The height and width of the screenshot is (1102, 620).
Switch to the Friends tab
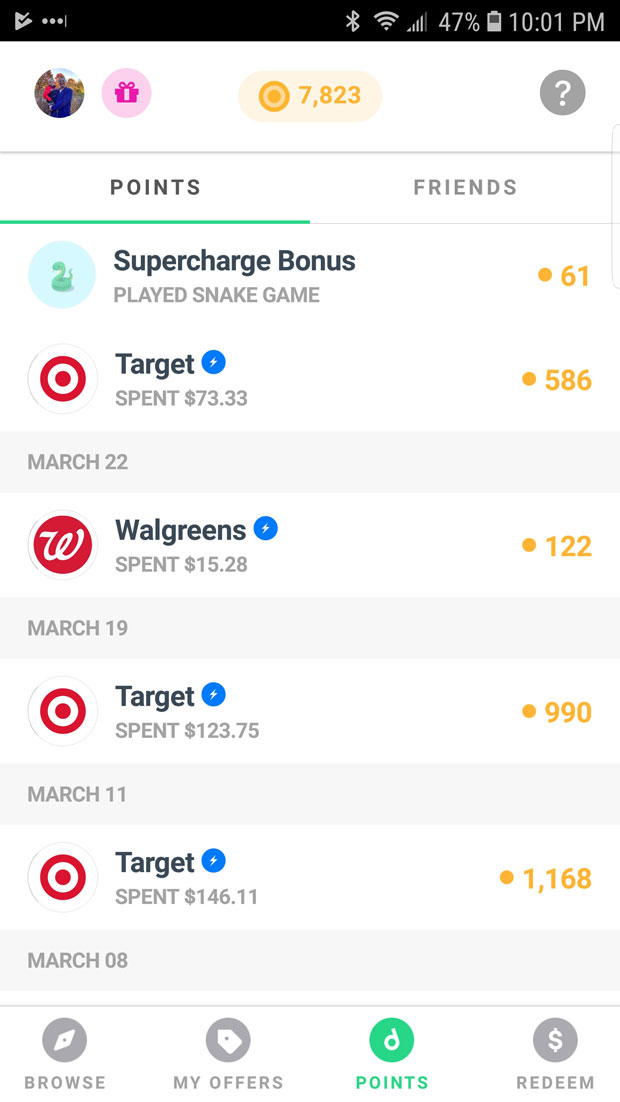click(465, 188)
